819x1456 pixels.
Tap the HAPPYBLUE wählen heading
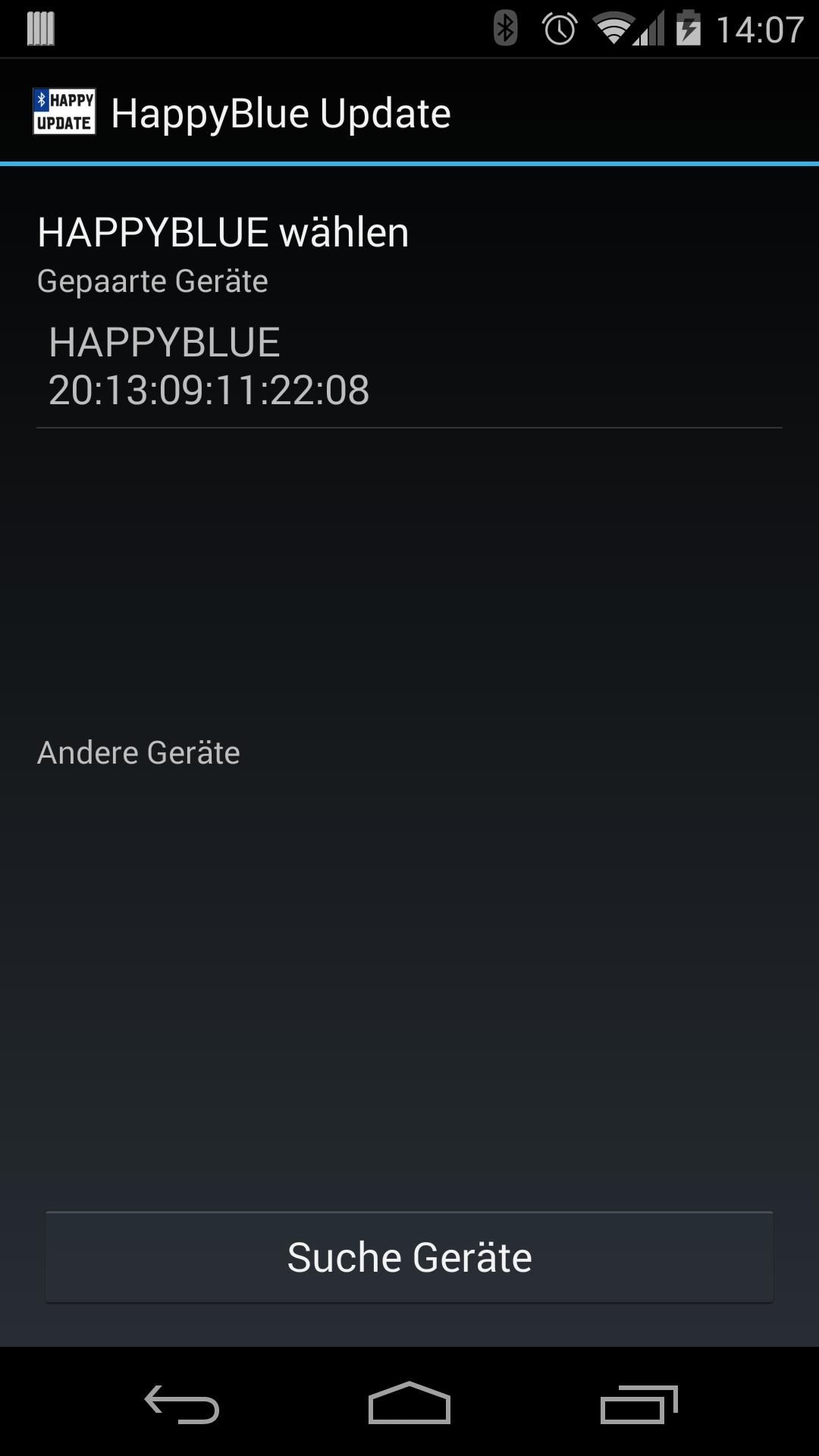(x=222, y=233)
